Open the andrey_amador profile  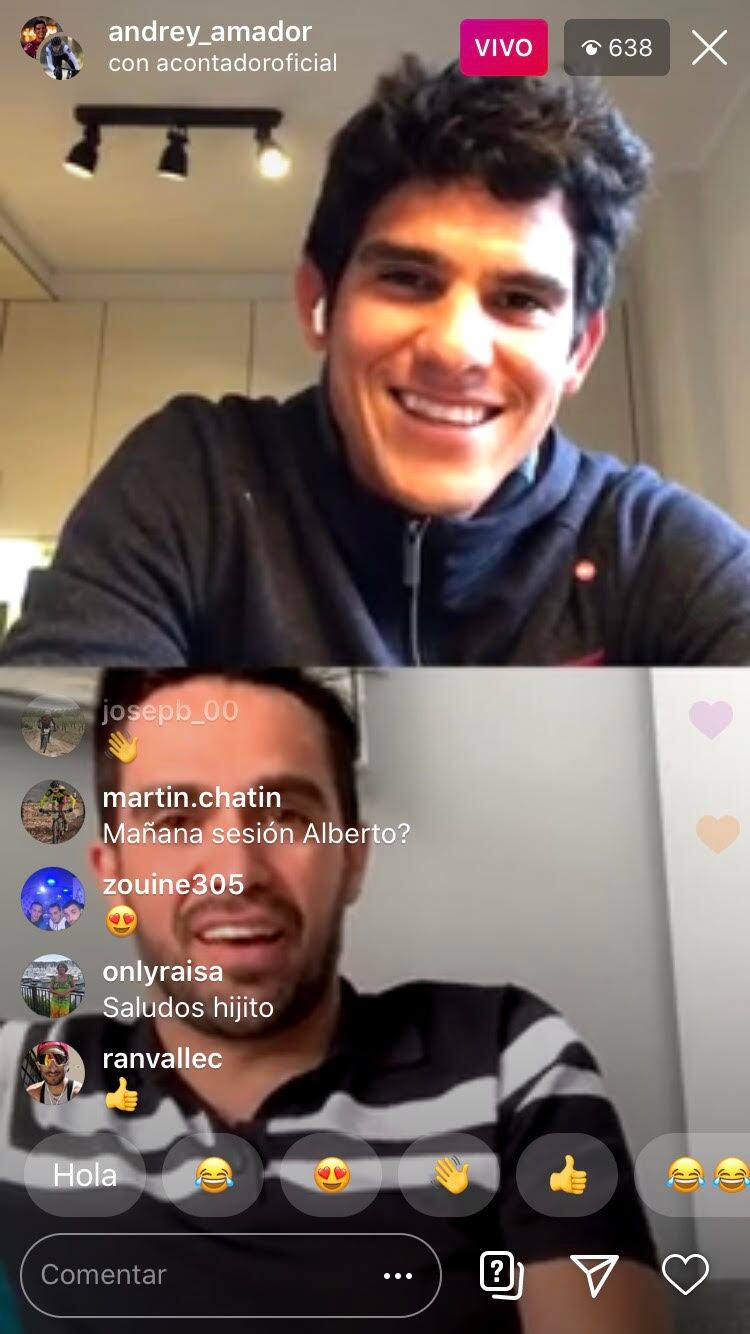(209, 32)
